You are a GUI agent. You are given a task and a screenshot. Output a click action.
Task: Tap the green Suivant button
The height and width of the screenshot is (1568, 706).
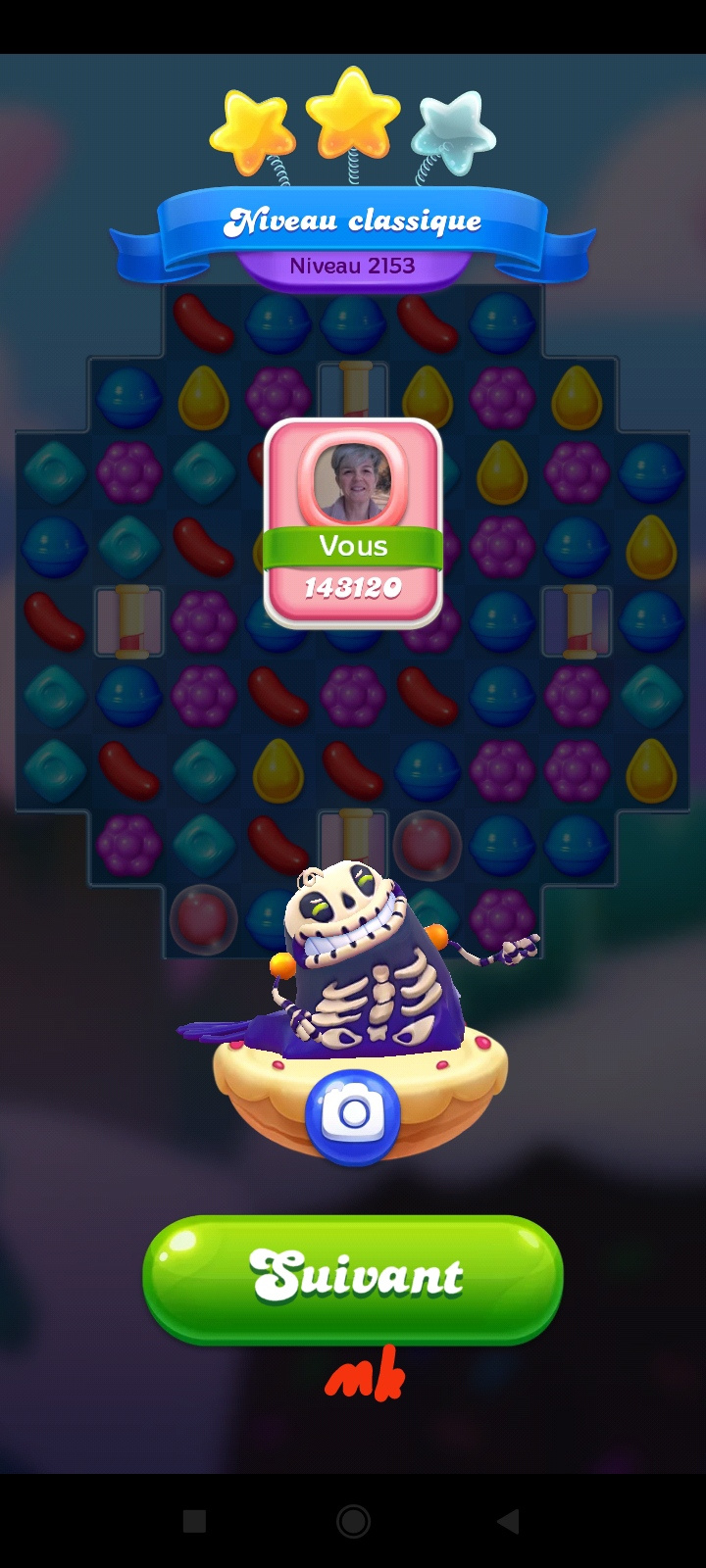pyautogui.click(x=353, y=1276)
